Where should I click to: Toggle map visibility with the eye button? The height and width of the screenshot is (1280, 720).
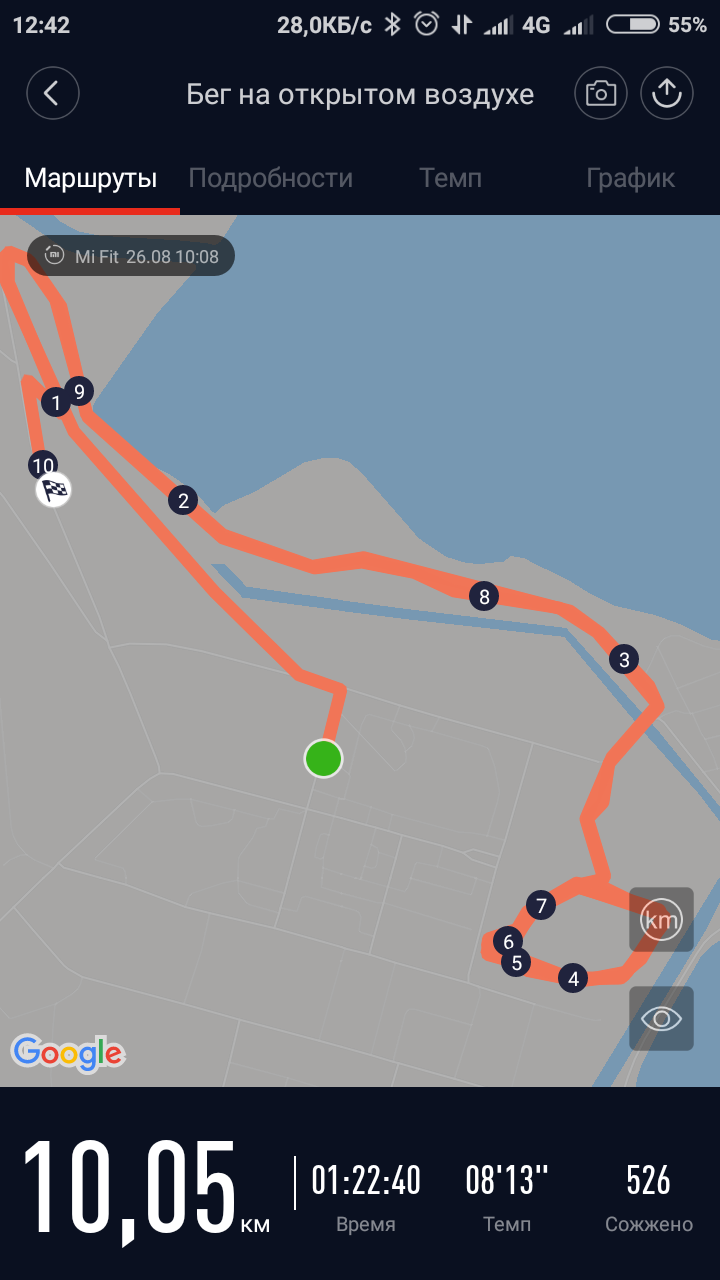pyautogui.click(x=661, y=1018)
